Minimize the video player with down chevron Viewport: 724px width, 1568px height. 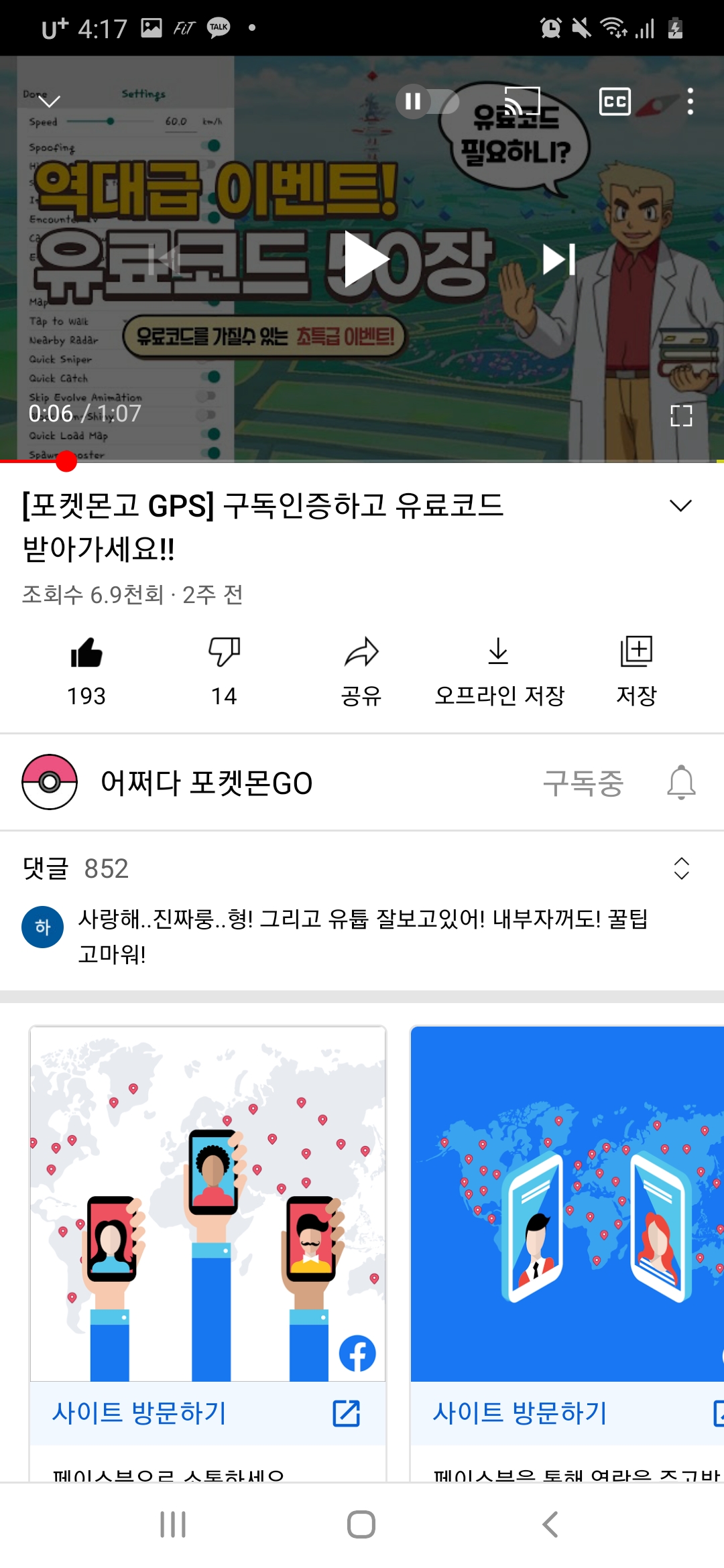point(49,102)
